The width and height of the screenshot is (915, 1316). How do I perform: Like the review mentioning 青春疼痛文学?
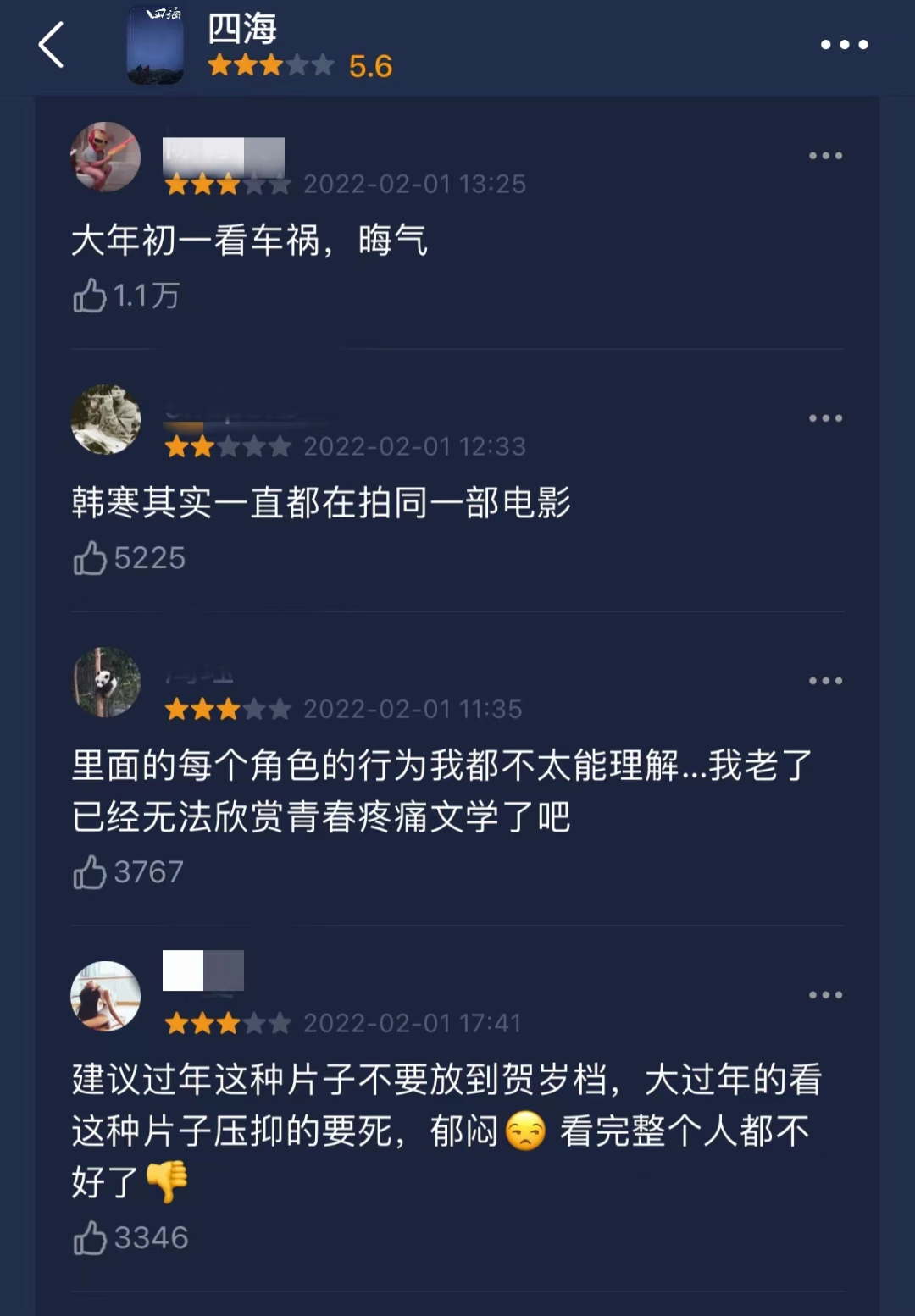tap(90, 872)
